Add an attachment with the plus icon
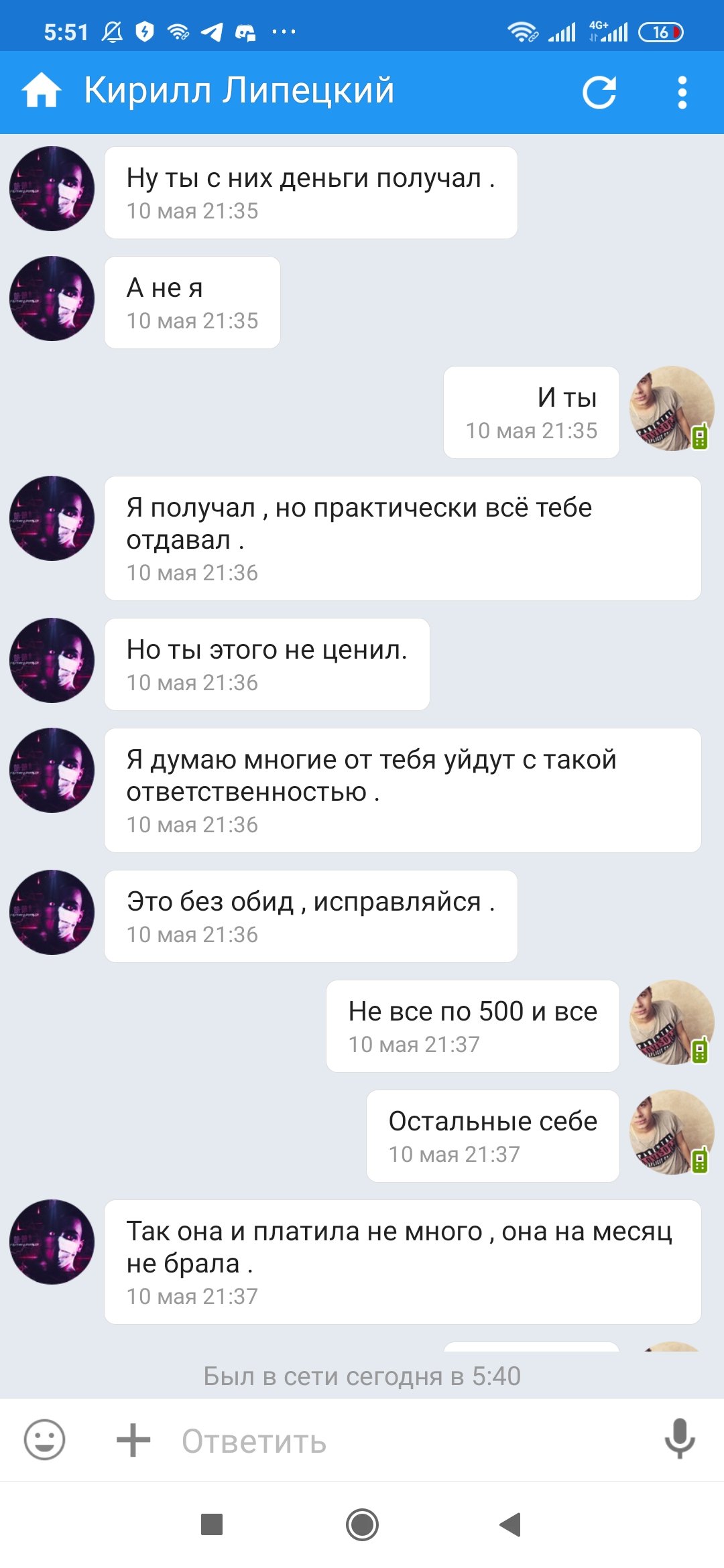Viewport: 724px width, 1568px height. click(133, 1440)
